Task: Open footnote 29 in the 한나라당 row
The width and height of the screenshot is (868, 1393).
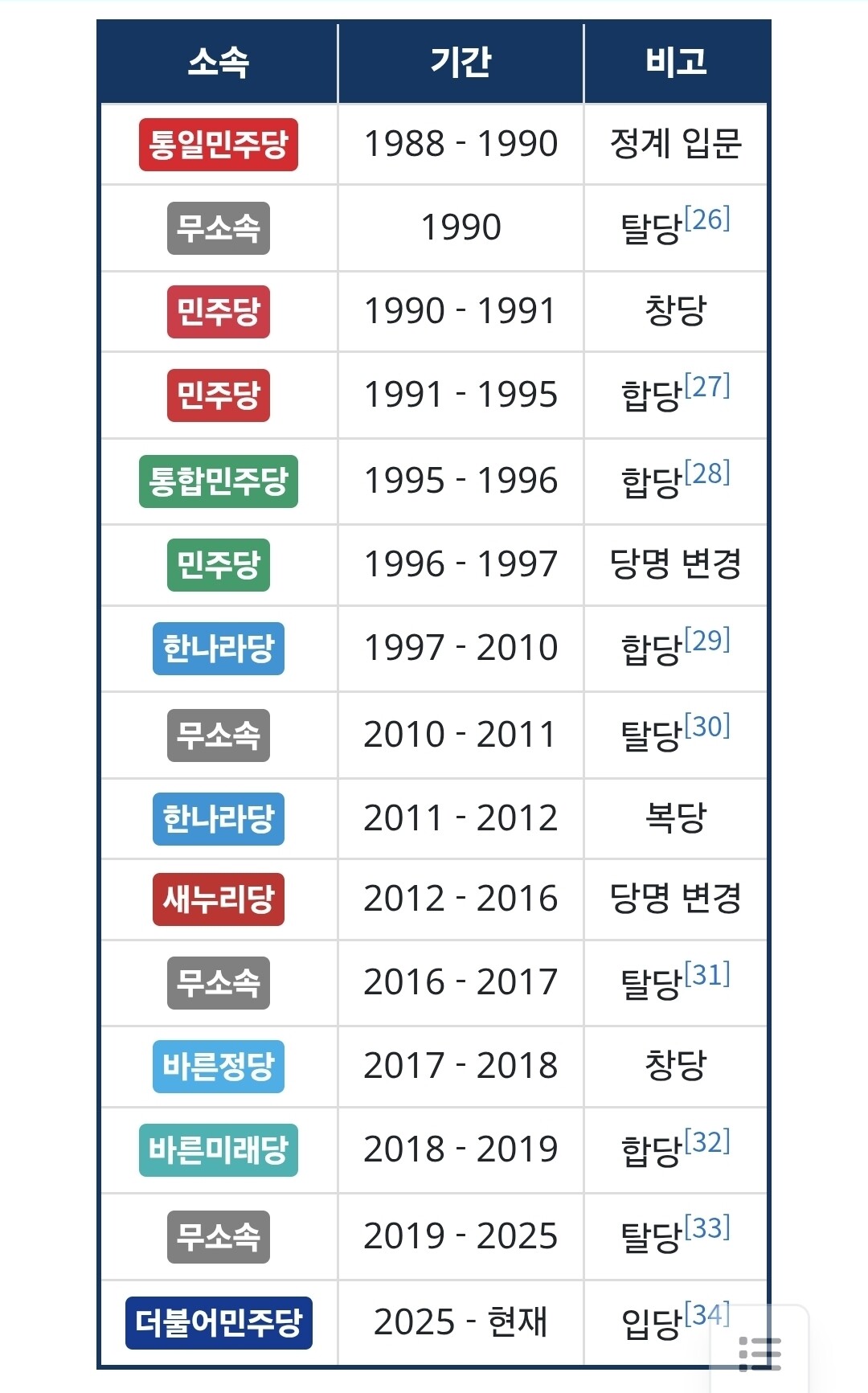Action: coord(707,640)
